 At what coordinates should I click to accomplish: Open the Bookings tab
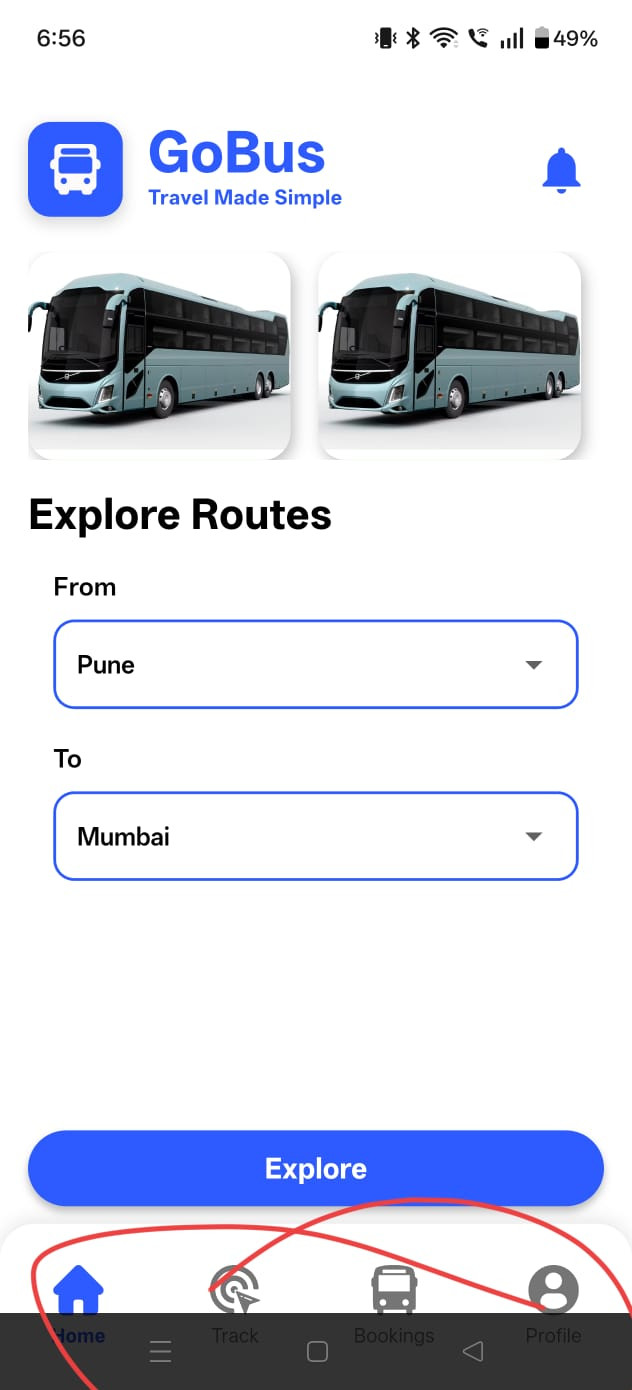tap(394, 1291)
